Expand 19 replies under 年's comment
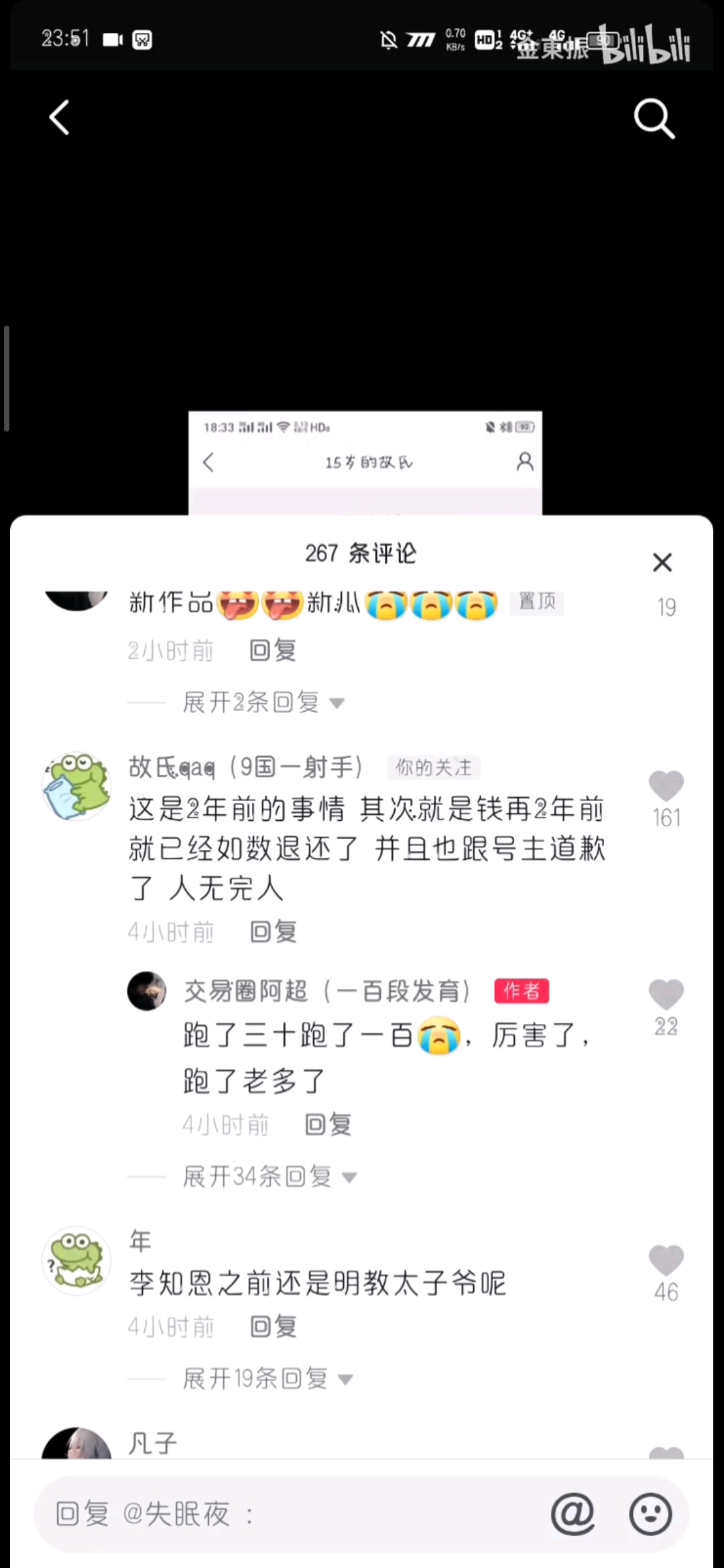 [x=267, y=1378]
